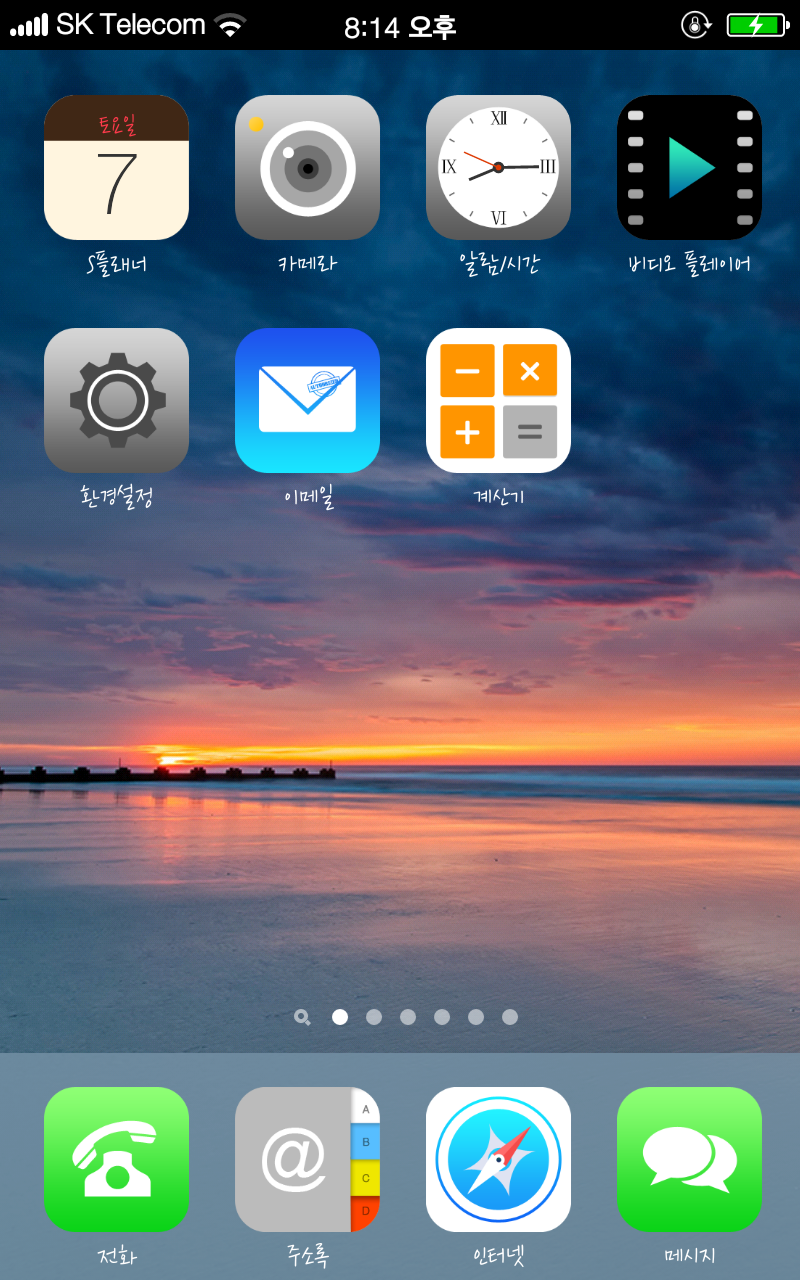Launch the 인터넷 browser
Viewport: 800px width, 1280px height.
[x=498, y=1159]
